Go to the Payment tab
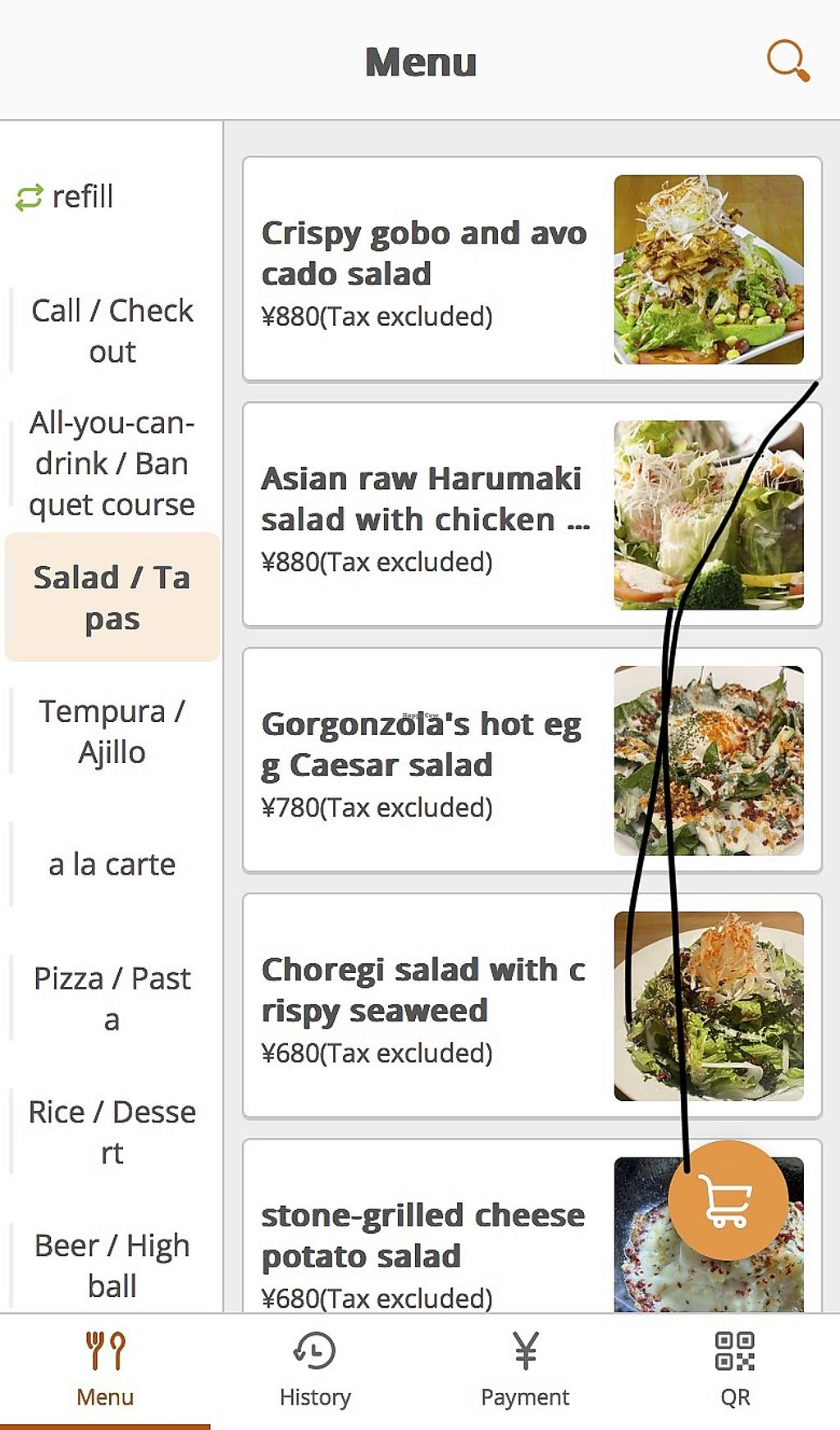The image size is (840, 1430). point(525,1370)
